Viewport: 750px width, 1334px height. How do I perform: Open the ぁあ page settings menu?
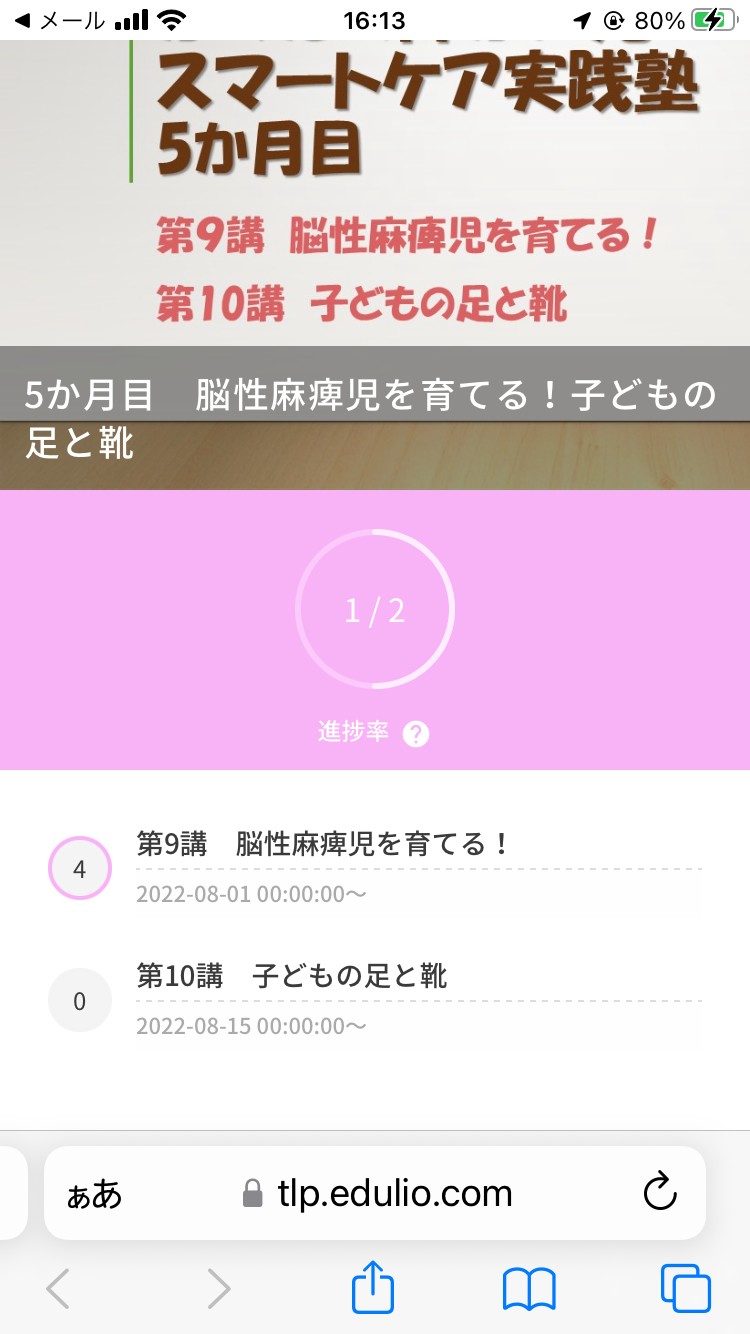(x=94, y=1193)
